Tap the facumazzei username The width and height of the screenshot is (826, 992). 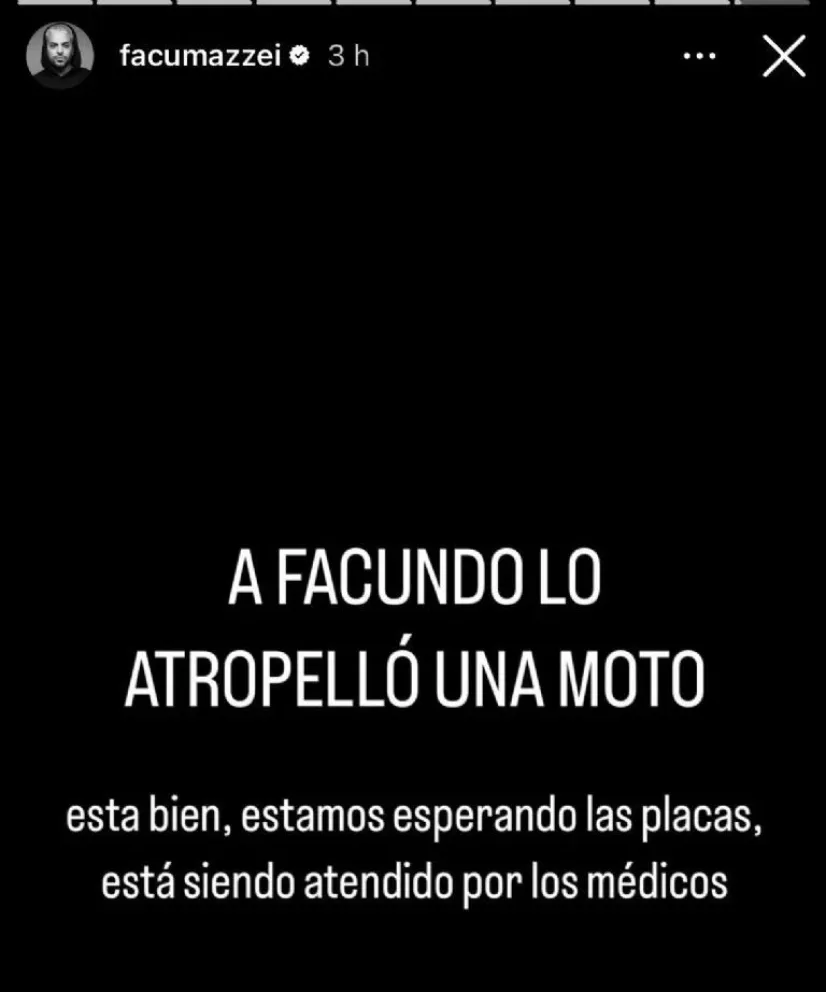click(x=200, y=57)
